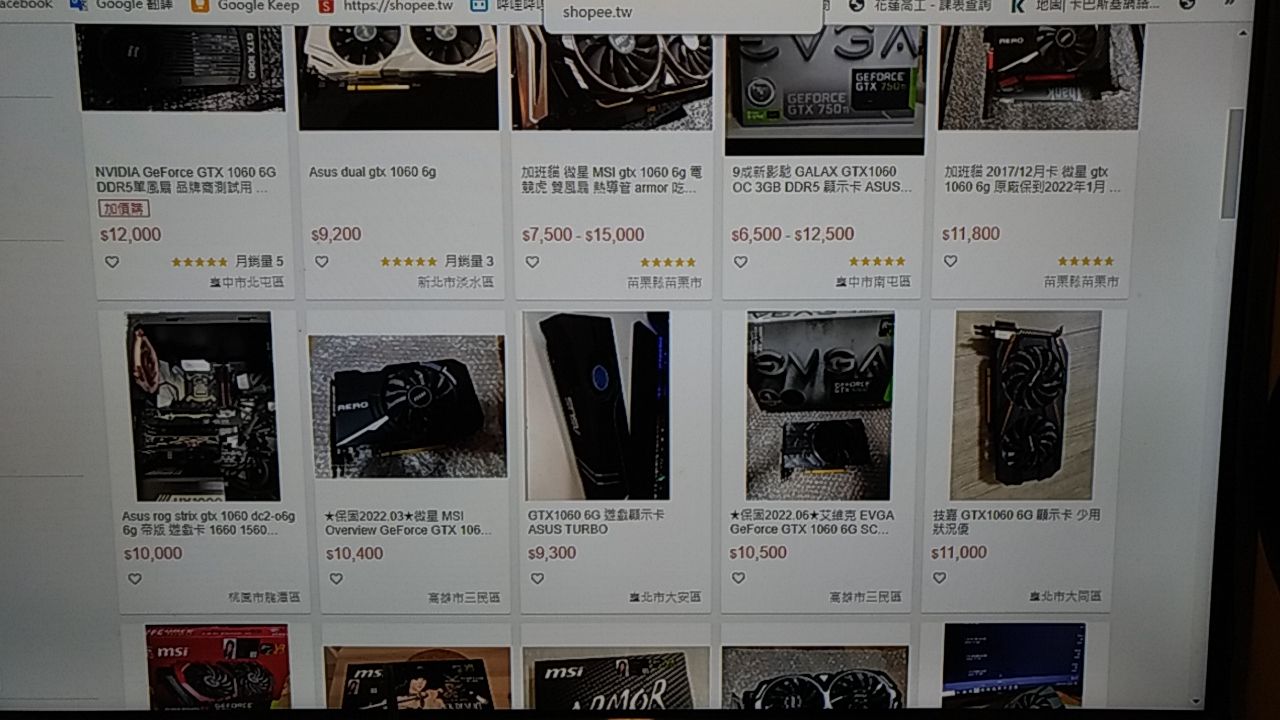View the 技嘉 GTX1060 6G 顯示卡 product
Screen dimensions: 1280x720
click(x=1014, y=521)
